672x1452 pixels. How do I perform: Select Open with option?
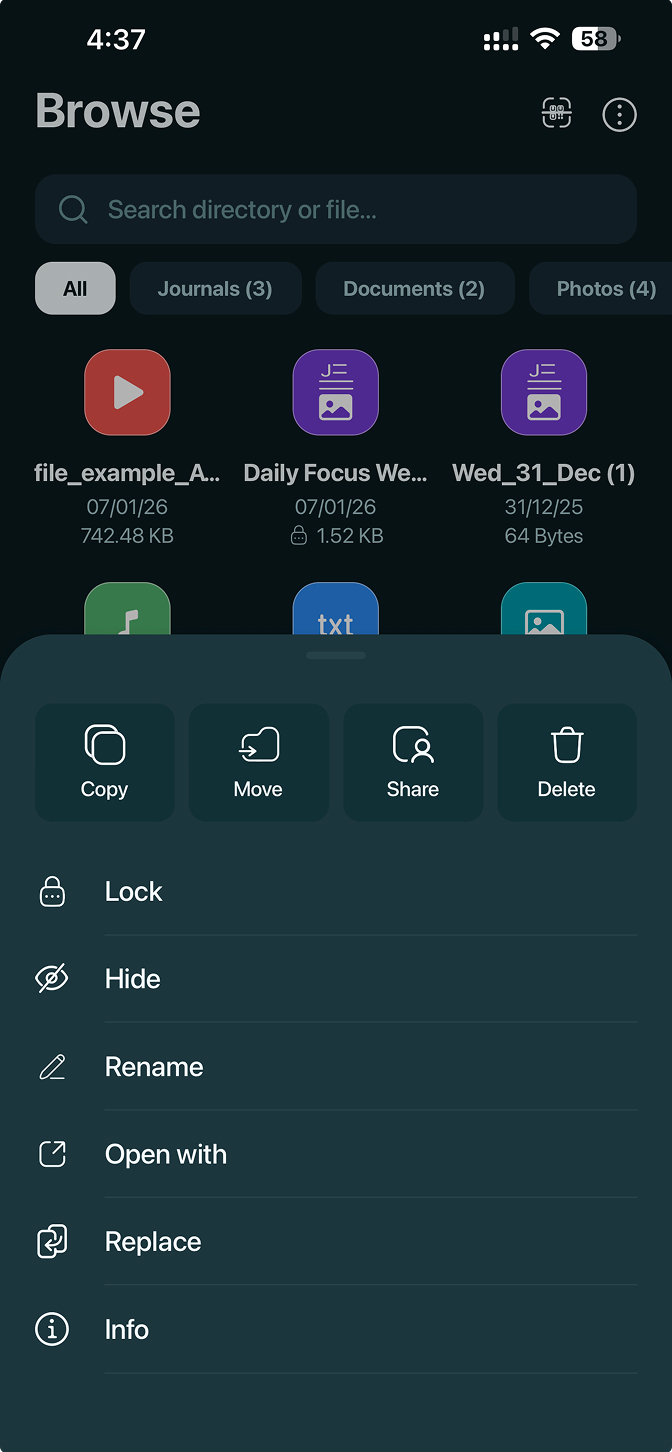click(166, 1155)
